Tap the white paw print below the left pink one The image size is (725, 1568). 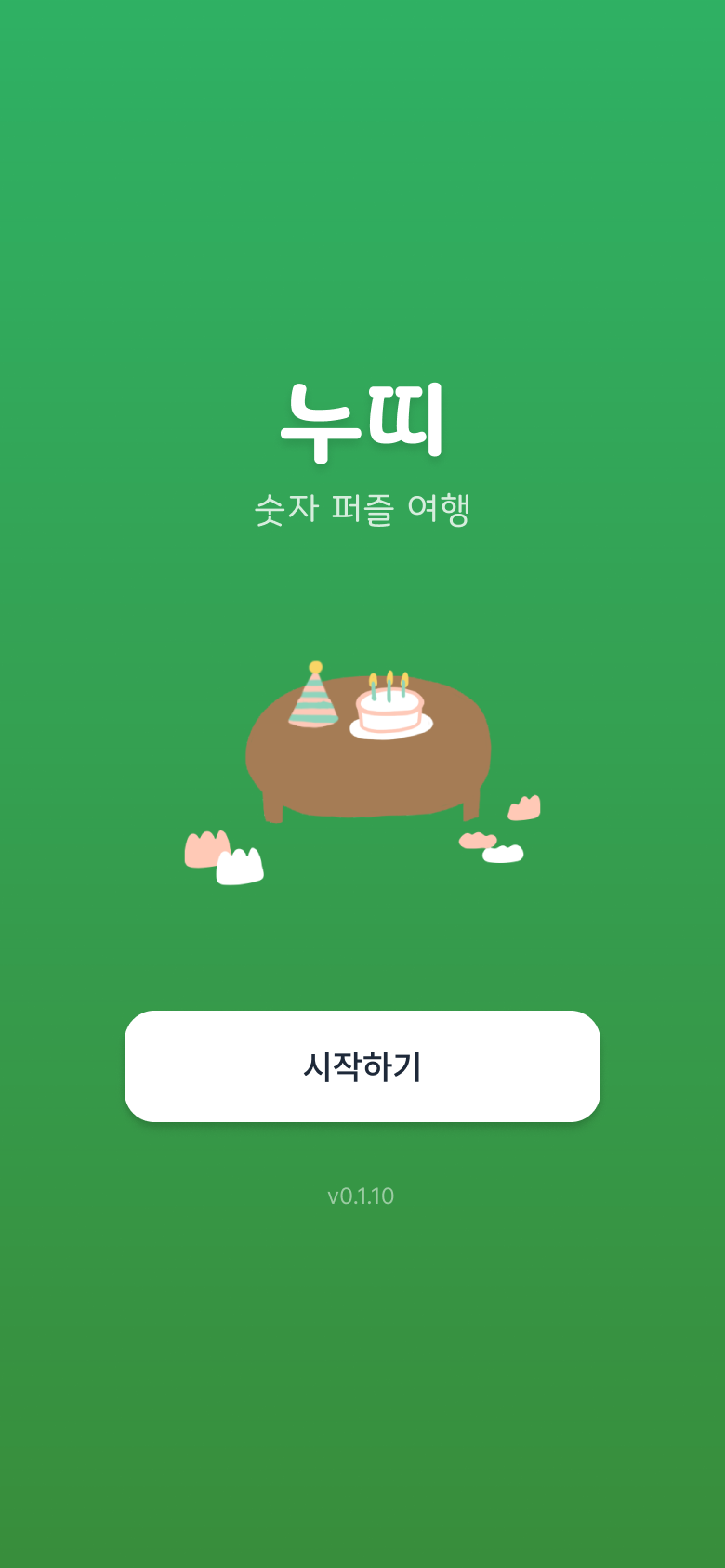click(x=241, y=866)
